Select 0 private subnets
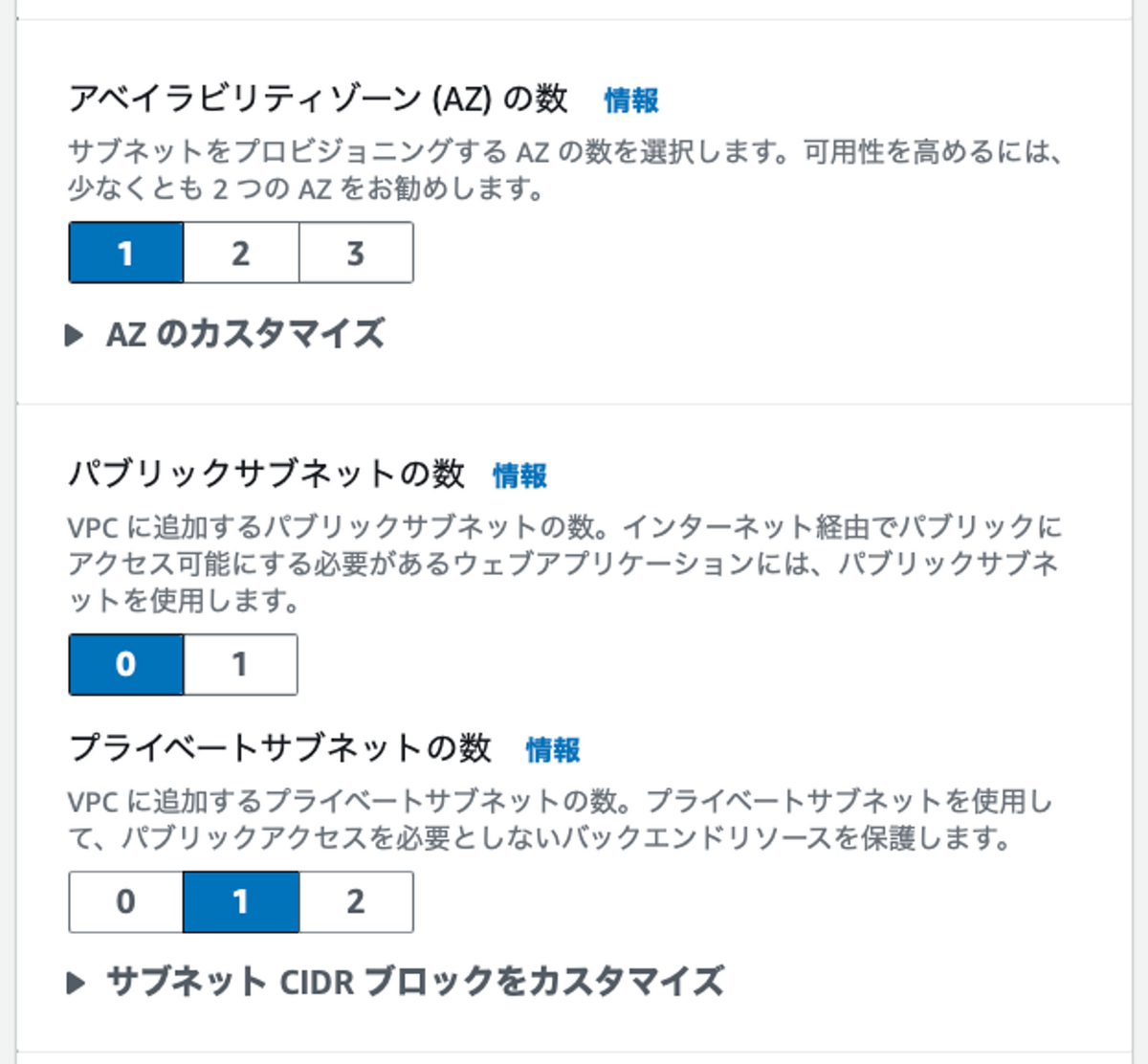The height and width of the screenshot is (1064, 1148). click(x=126, y=901)
